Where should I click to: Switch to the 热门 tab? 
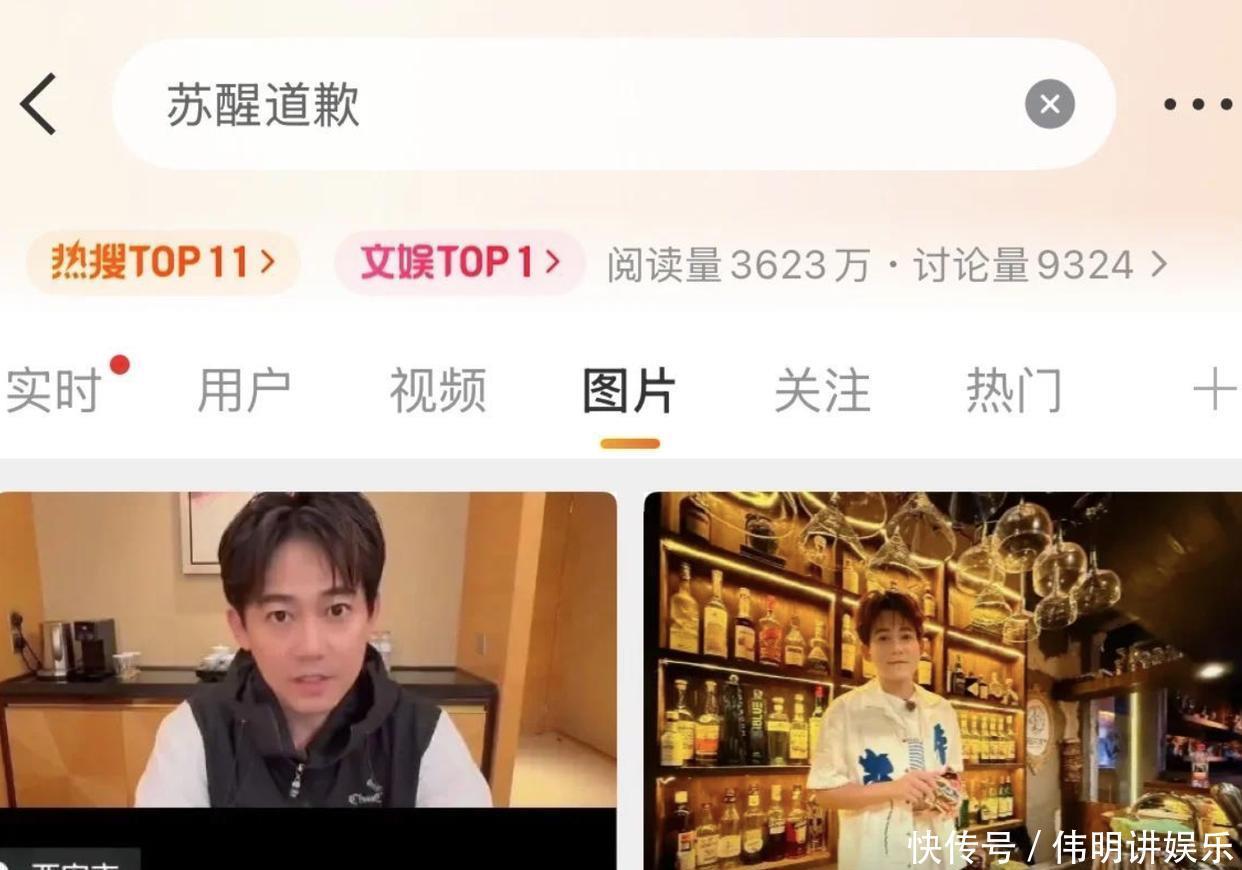[x=1013, y=390]
